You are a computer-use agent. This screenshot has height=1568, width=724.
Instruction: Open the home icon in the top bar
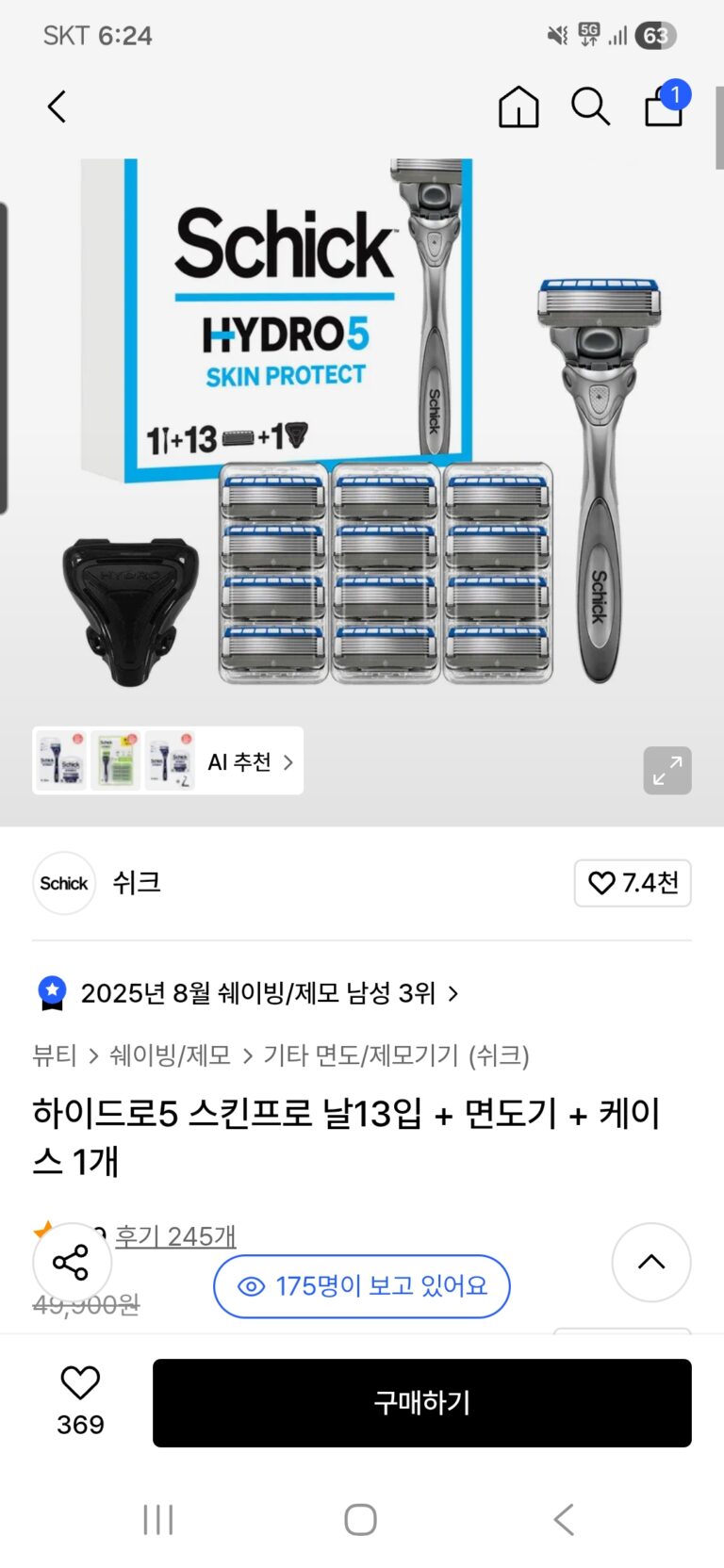[x=518, y=106]
